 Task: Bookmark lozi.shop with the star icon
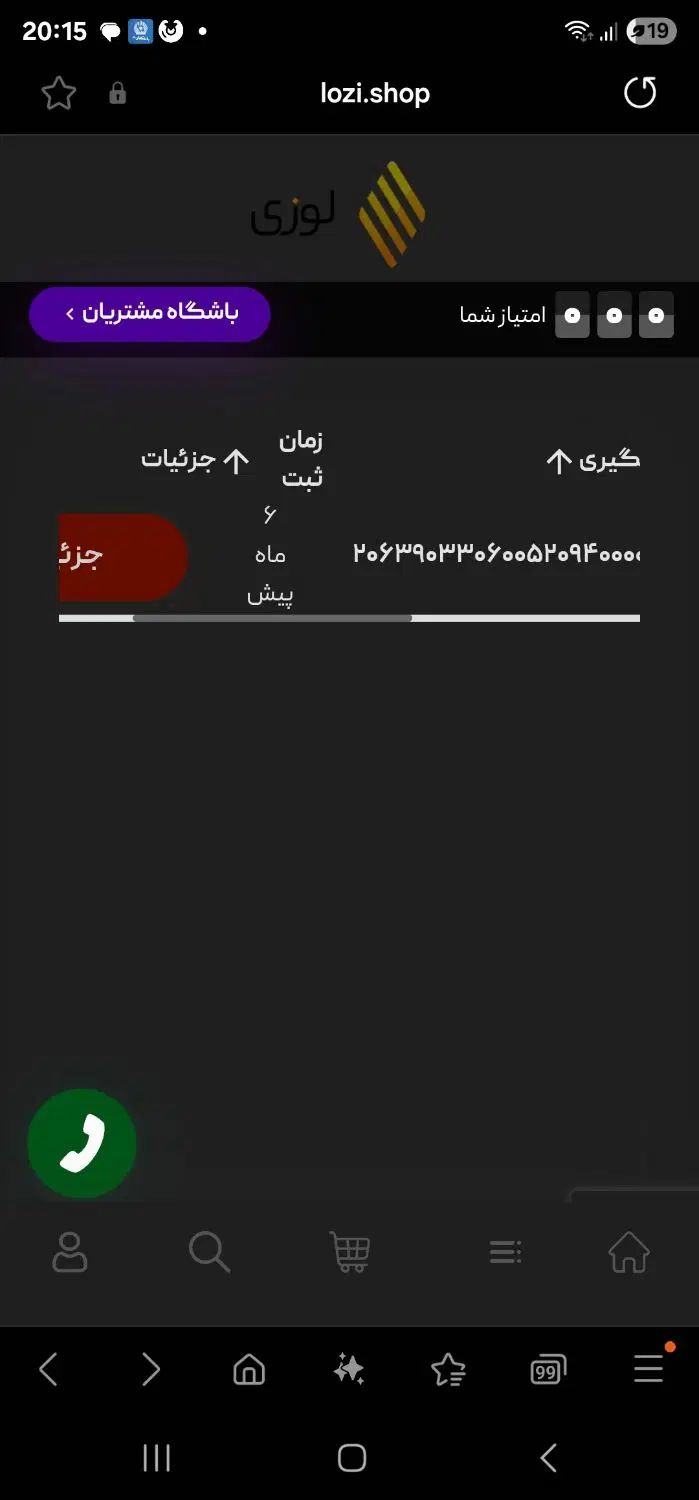(59, 94)
